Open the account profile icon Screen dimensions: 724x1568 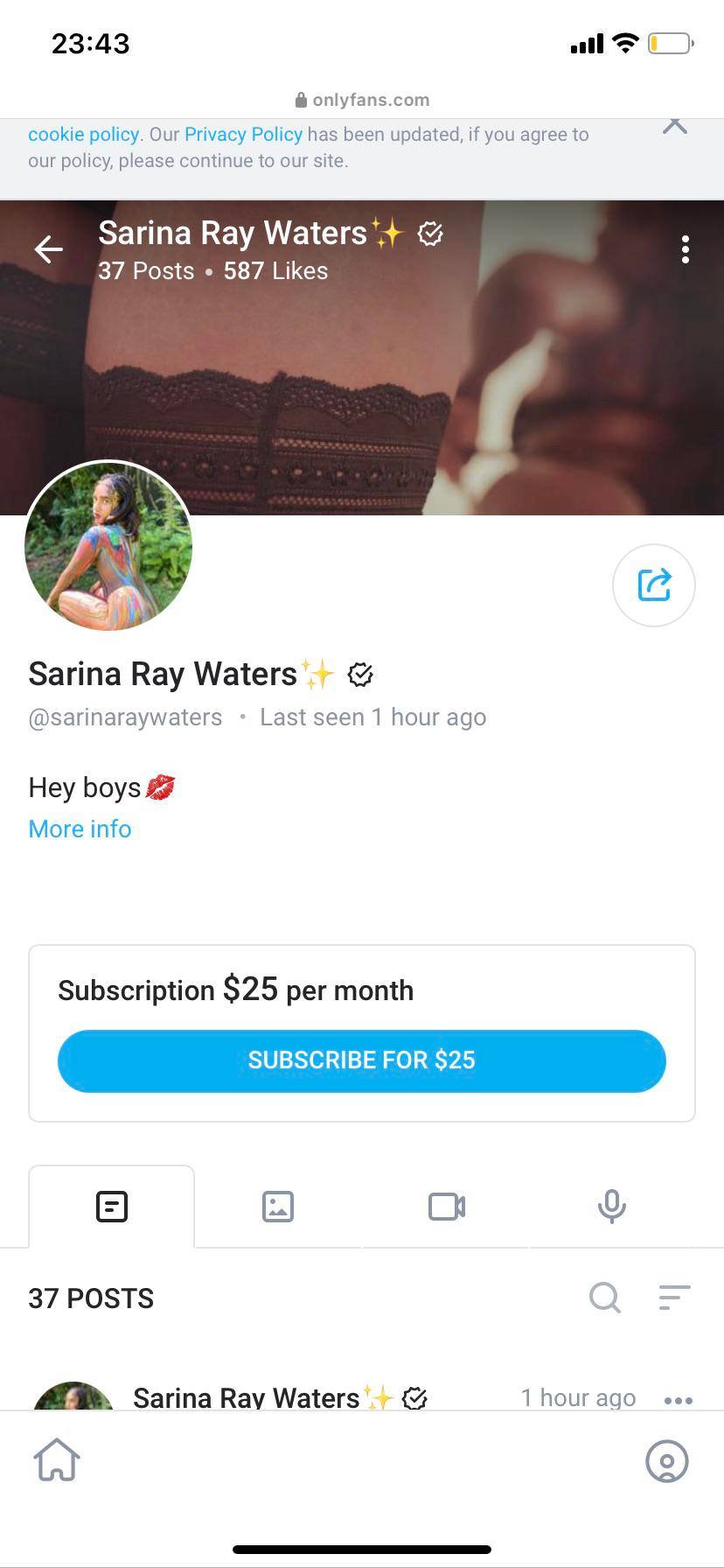click(666, 1460)
